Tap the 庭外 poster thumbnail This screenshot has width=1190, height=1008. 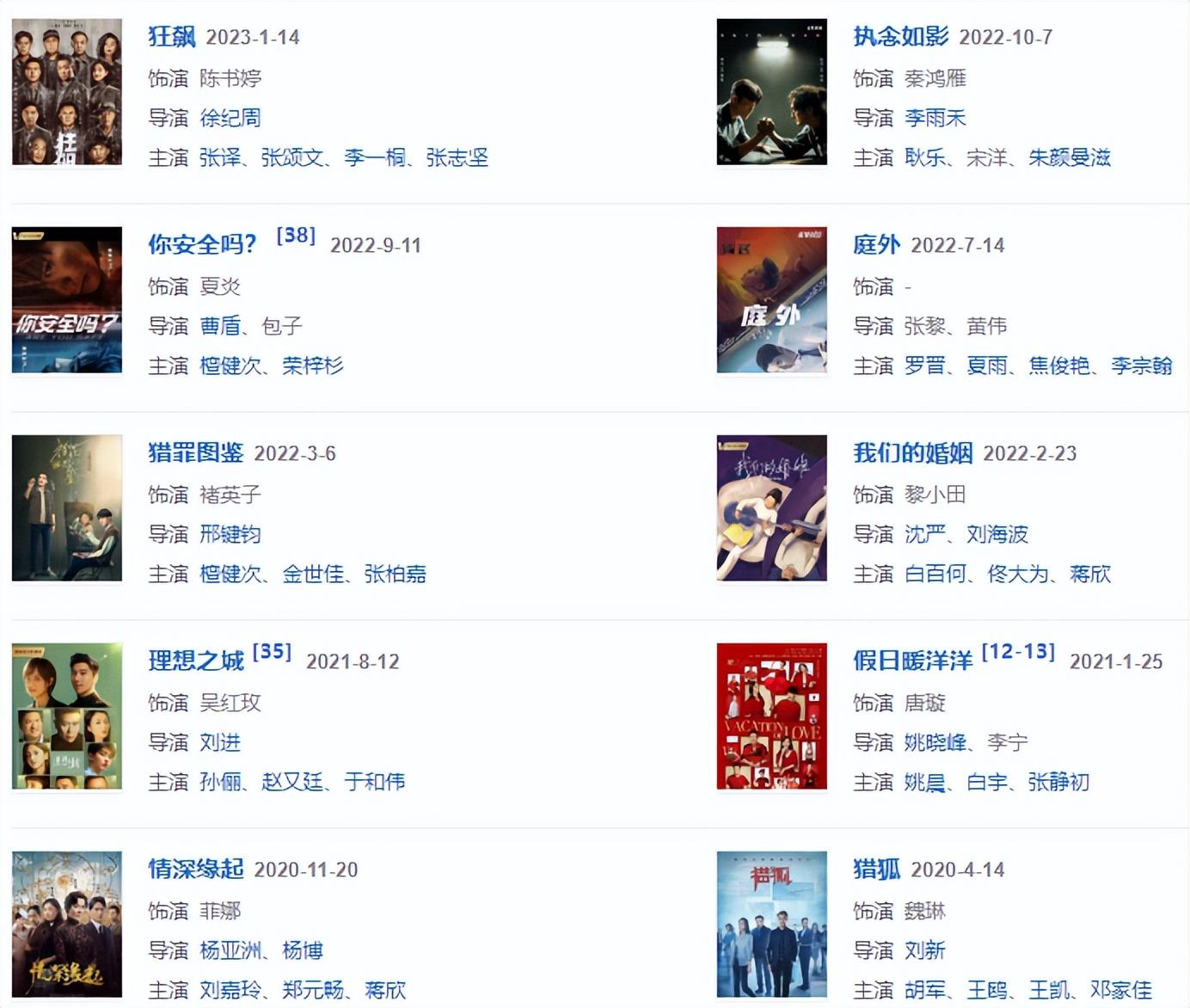(x=771, y=299)
